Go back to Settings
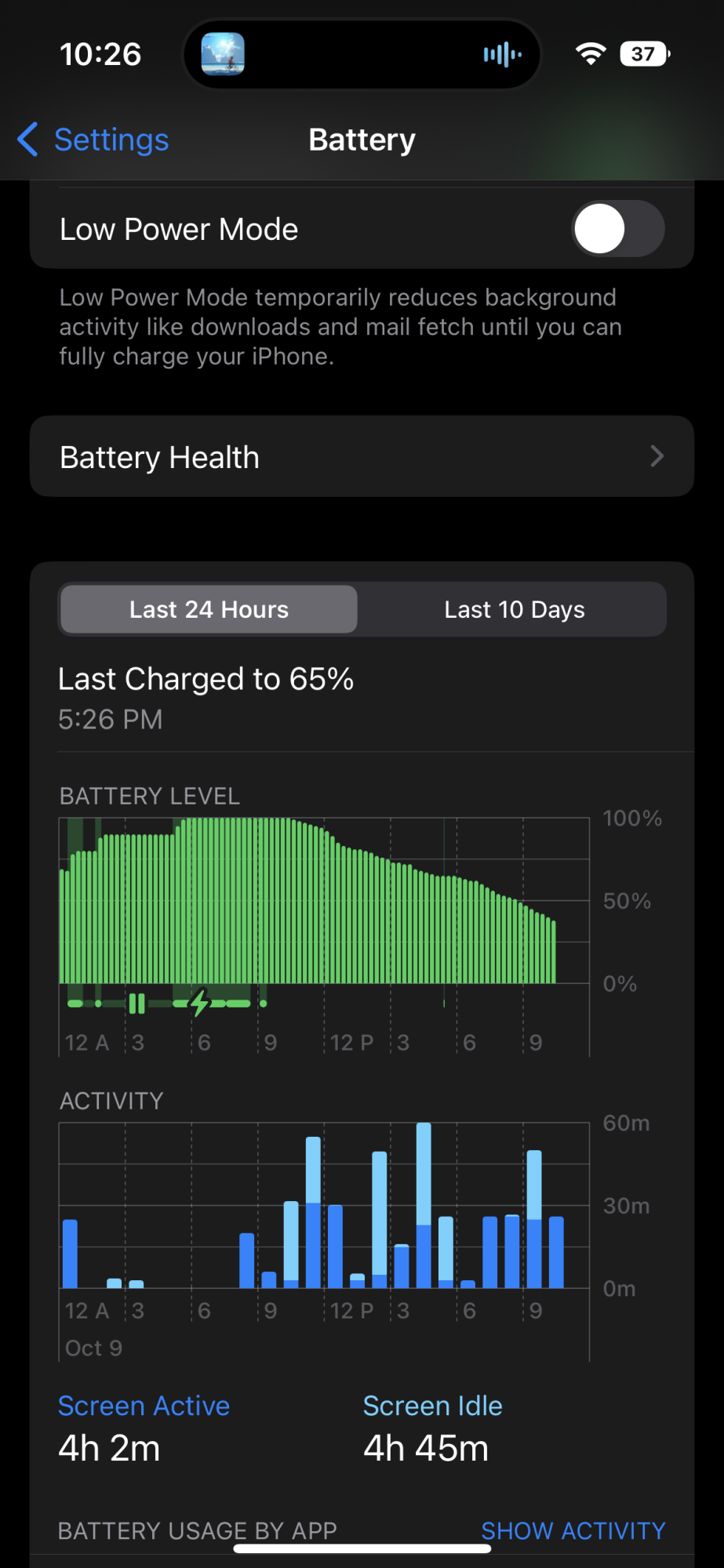 pyautogui.click(x=94, y=140)
